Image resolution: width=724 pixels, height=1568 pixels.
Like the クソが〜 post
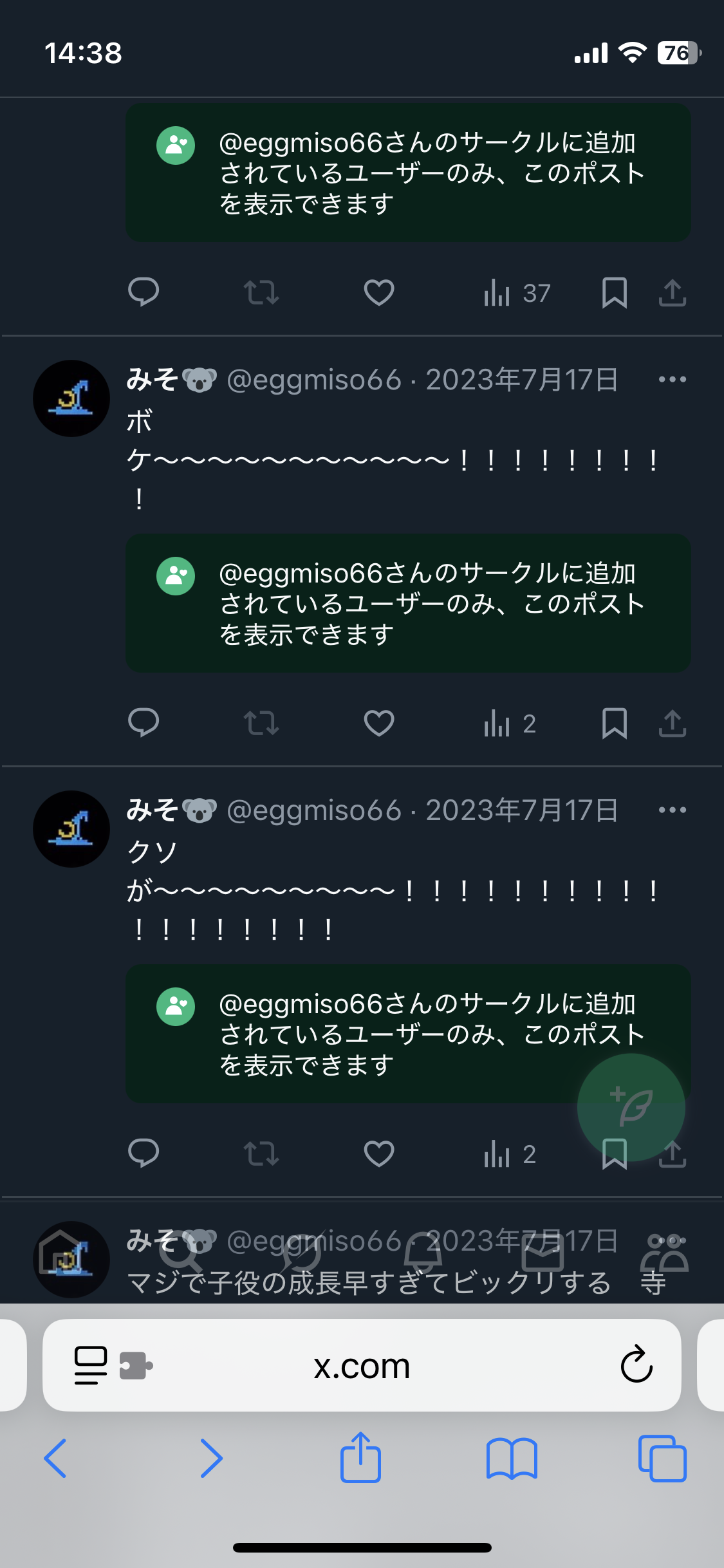pyautogui.click(x=378, y=1154)
